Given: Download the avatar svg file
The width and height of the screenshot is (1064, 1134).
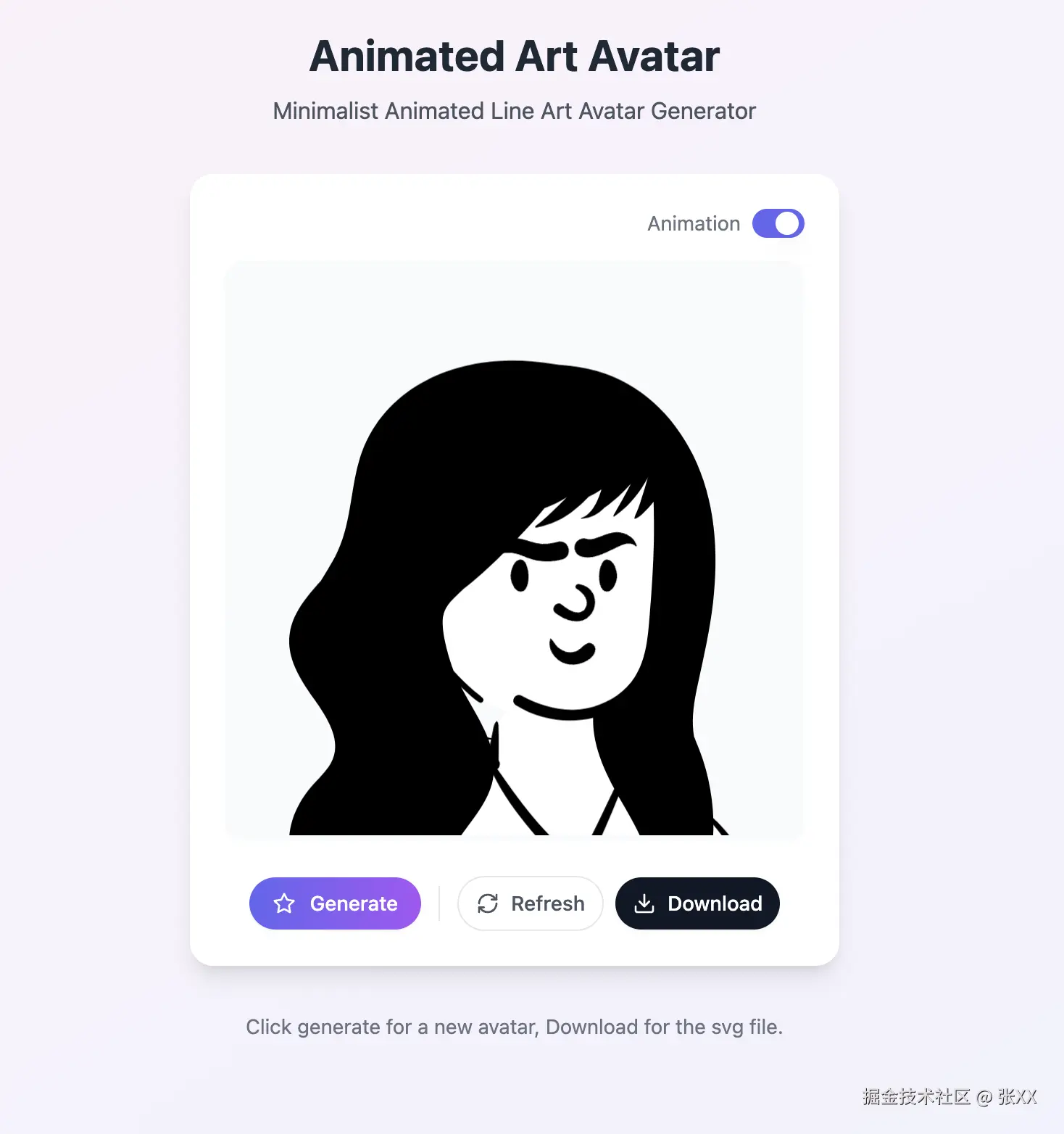Looking at the screenshot, I should coord(697,903).
